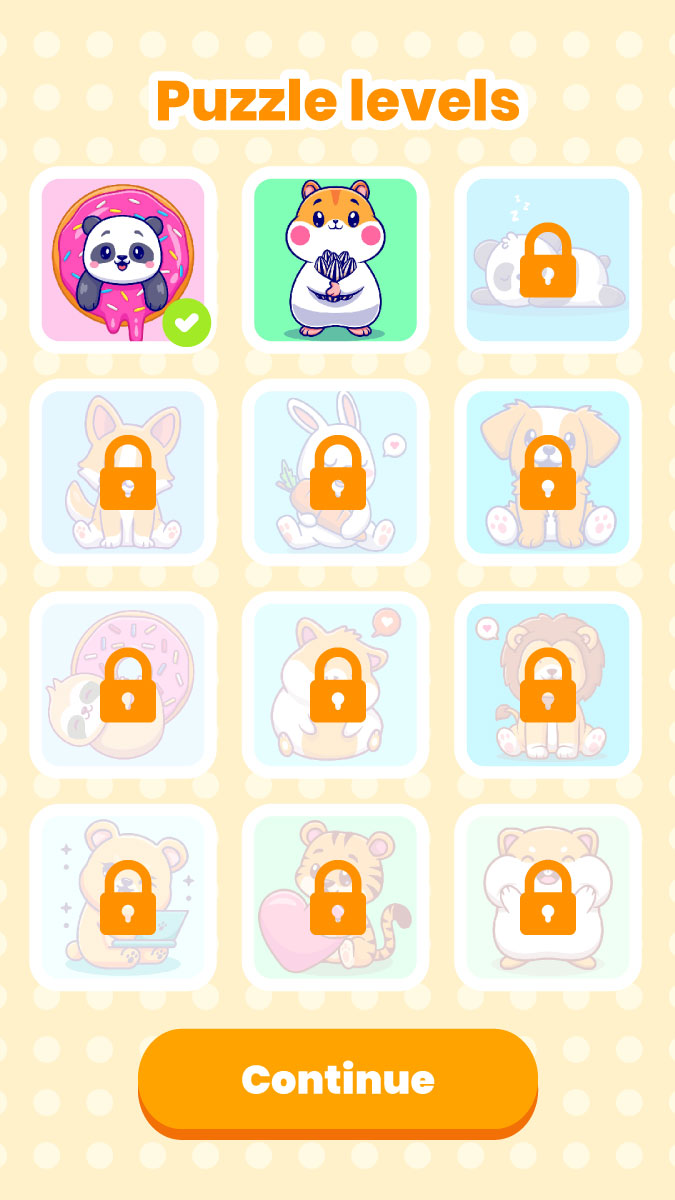Image resolution: width=675 pixels, height=1200 pixels.
Task: Tap the locked sleeping panda level
Action: 547,260
